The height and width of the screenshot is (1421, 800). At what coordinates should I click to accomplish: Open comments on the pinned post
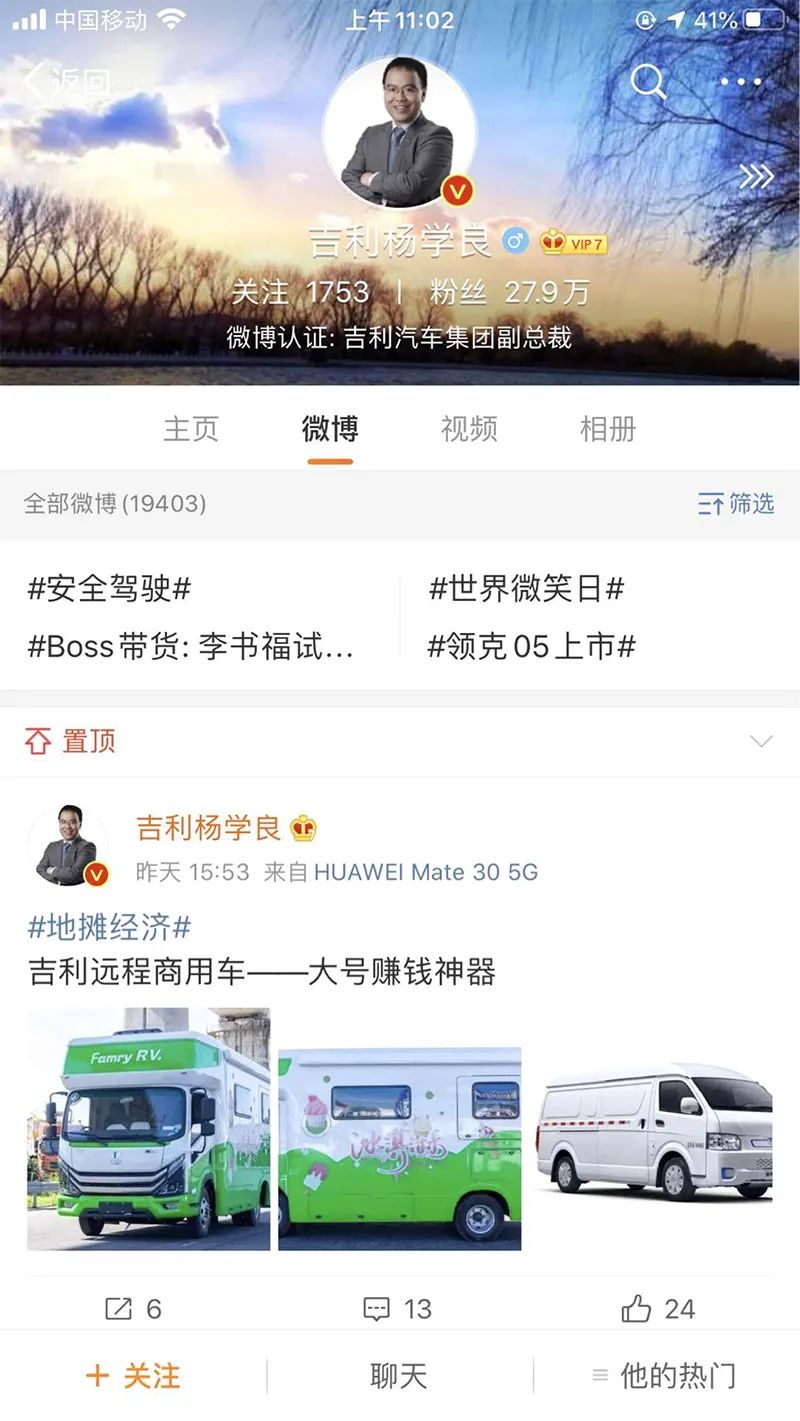(397, 1309)
